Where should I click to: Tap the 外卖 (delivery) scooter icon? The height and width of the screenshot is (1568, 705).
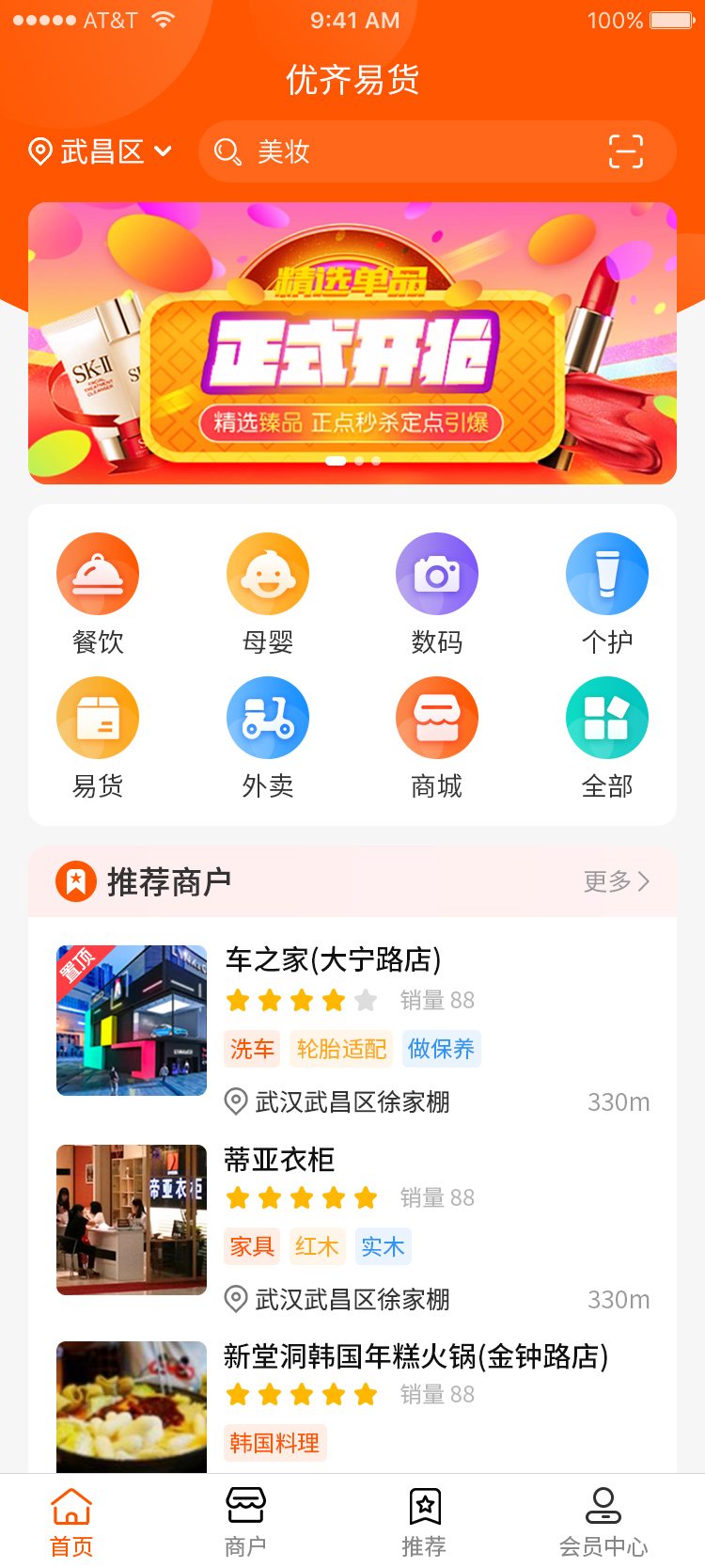268,717
